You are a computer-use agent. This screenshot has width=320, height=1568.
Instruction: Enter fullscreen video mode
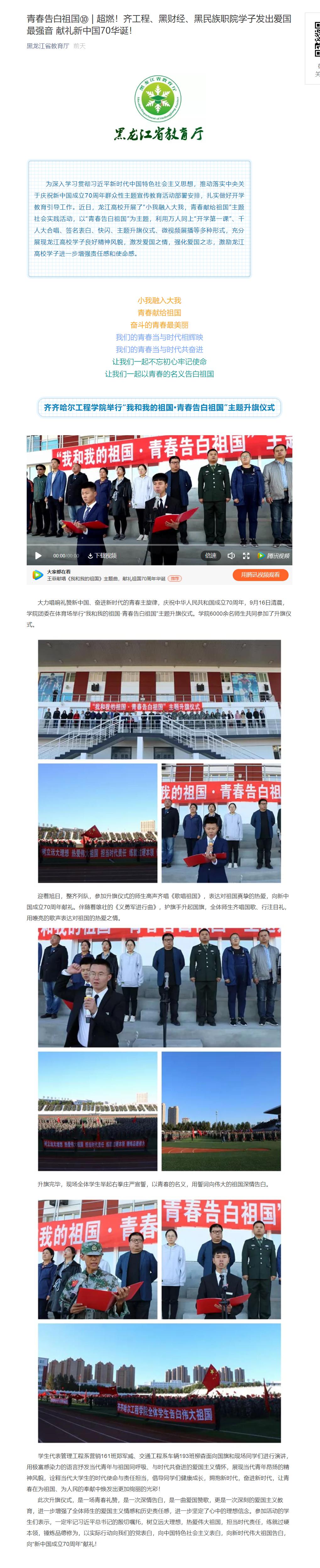pos(247,556)
